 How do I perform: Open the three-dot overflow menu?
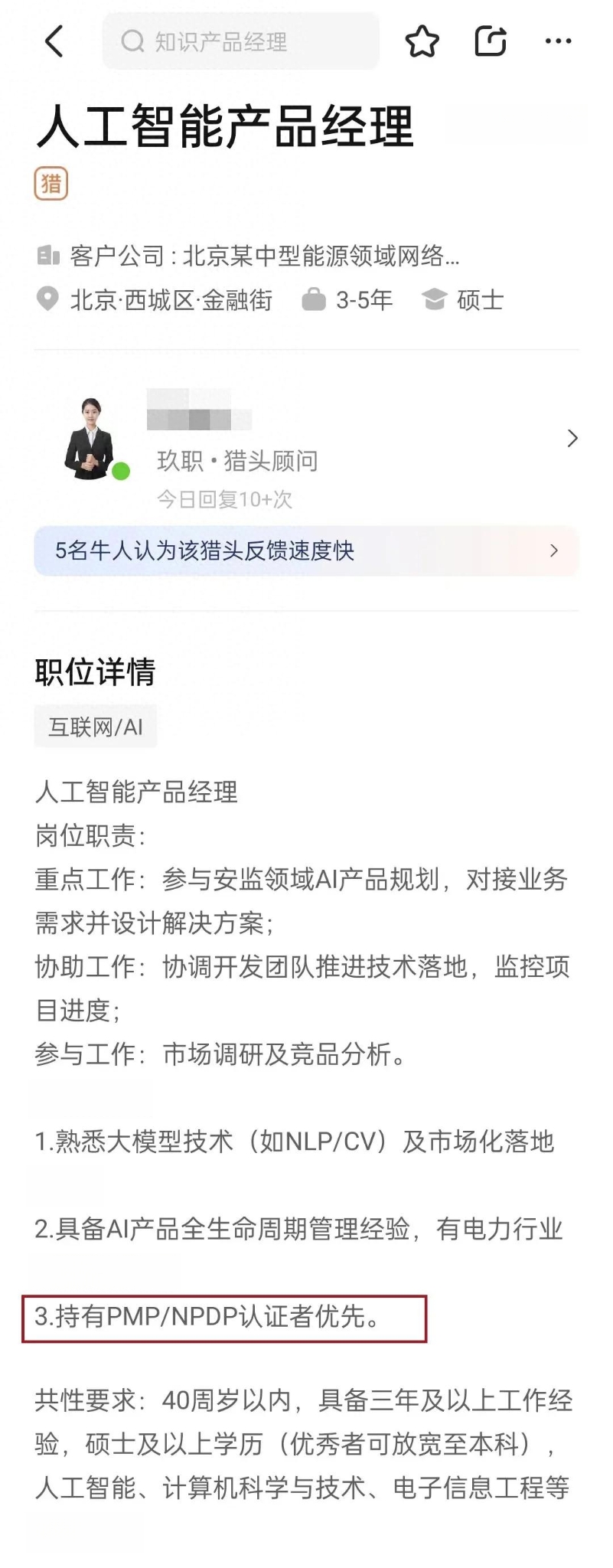558,41
